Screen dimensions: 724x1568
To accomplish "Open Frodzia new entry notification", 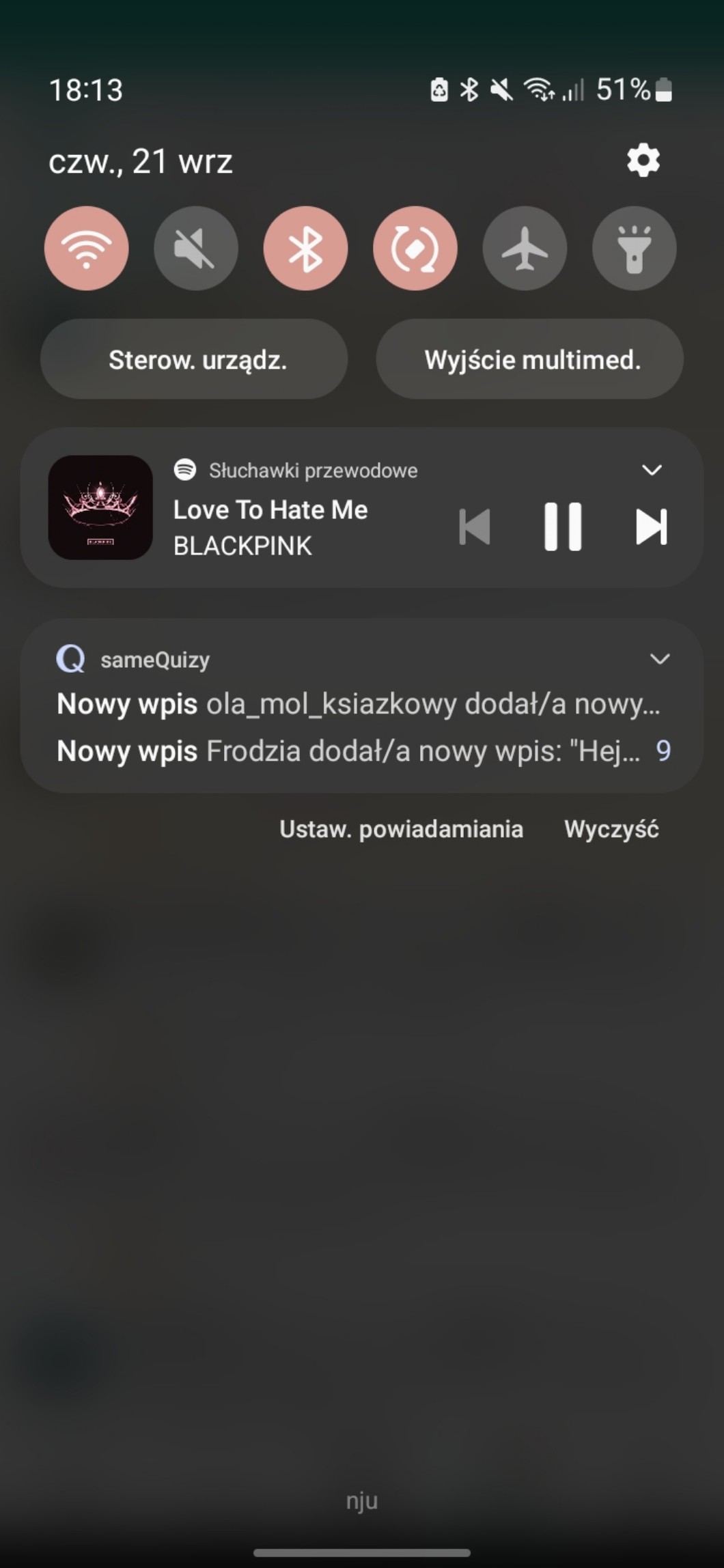I will (x=348, y=751).
